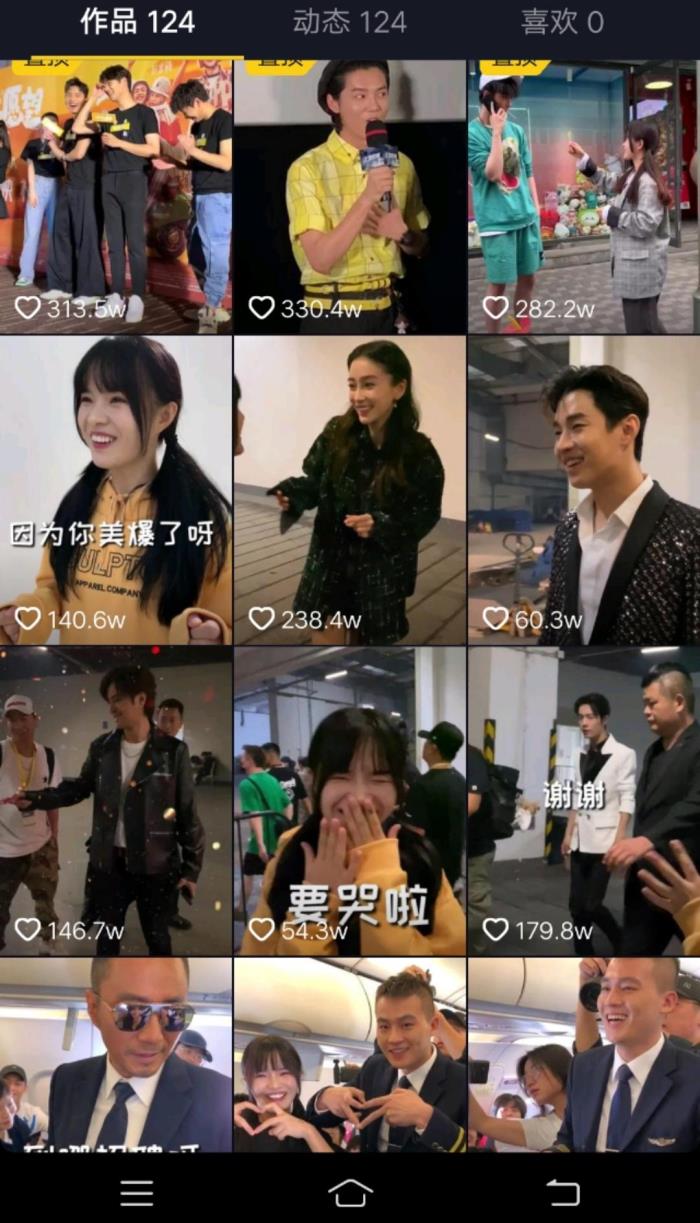The width and height of the screenshot is (700, 1223).
Task: Open the video with 60.3w likes
Action: click(x=584, y=490)
